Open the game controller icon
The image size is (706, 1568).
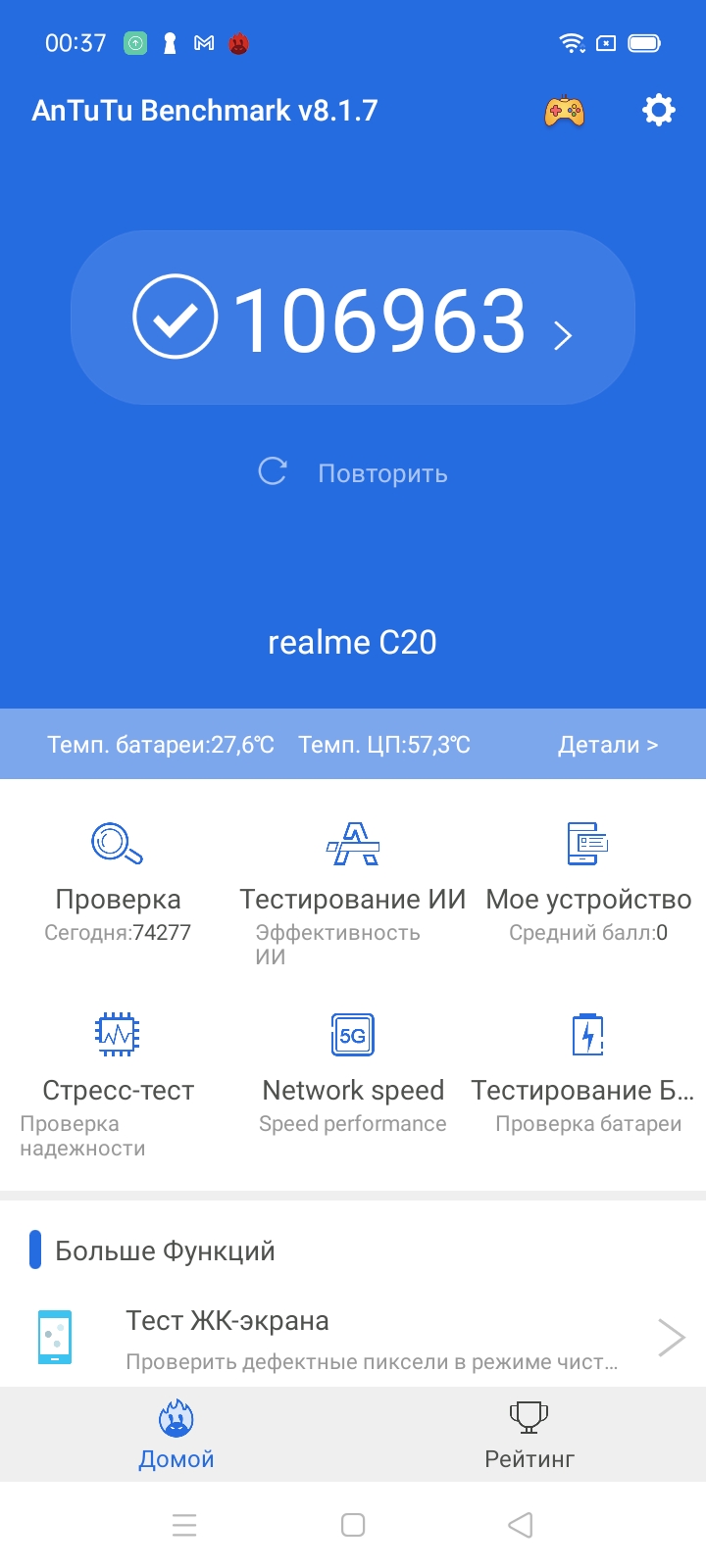tap(564, 111)
